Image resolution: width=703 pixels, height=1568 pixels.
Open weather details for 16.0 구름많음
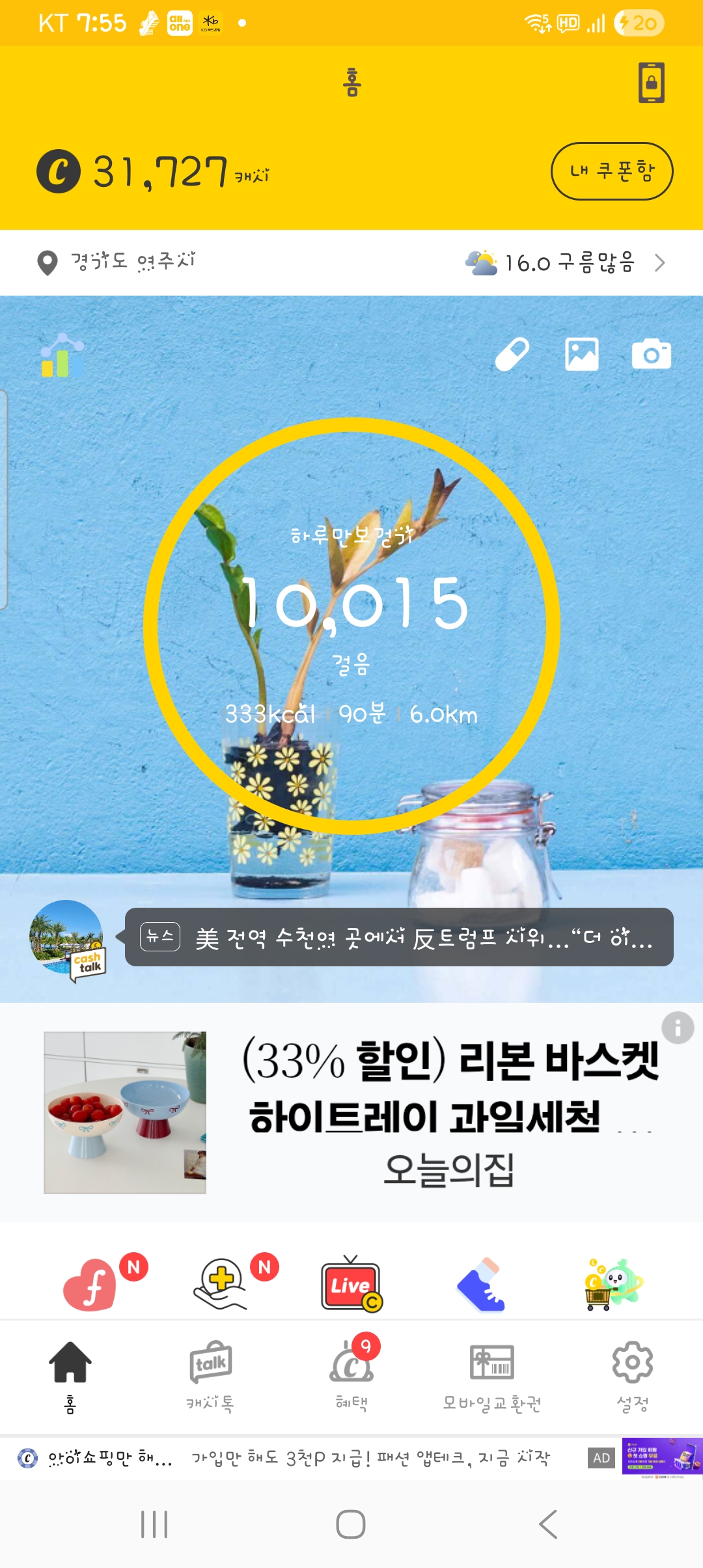[565, 262]
